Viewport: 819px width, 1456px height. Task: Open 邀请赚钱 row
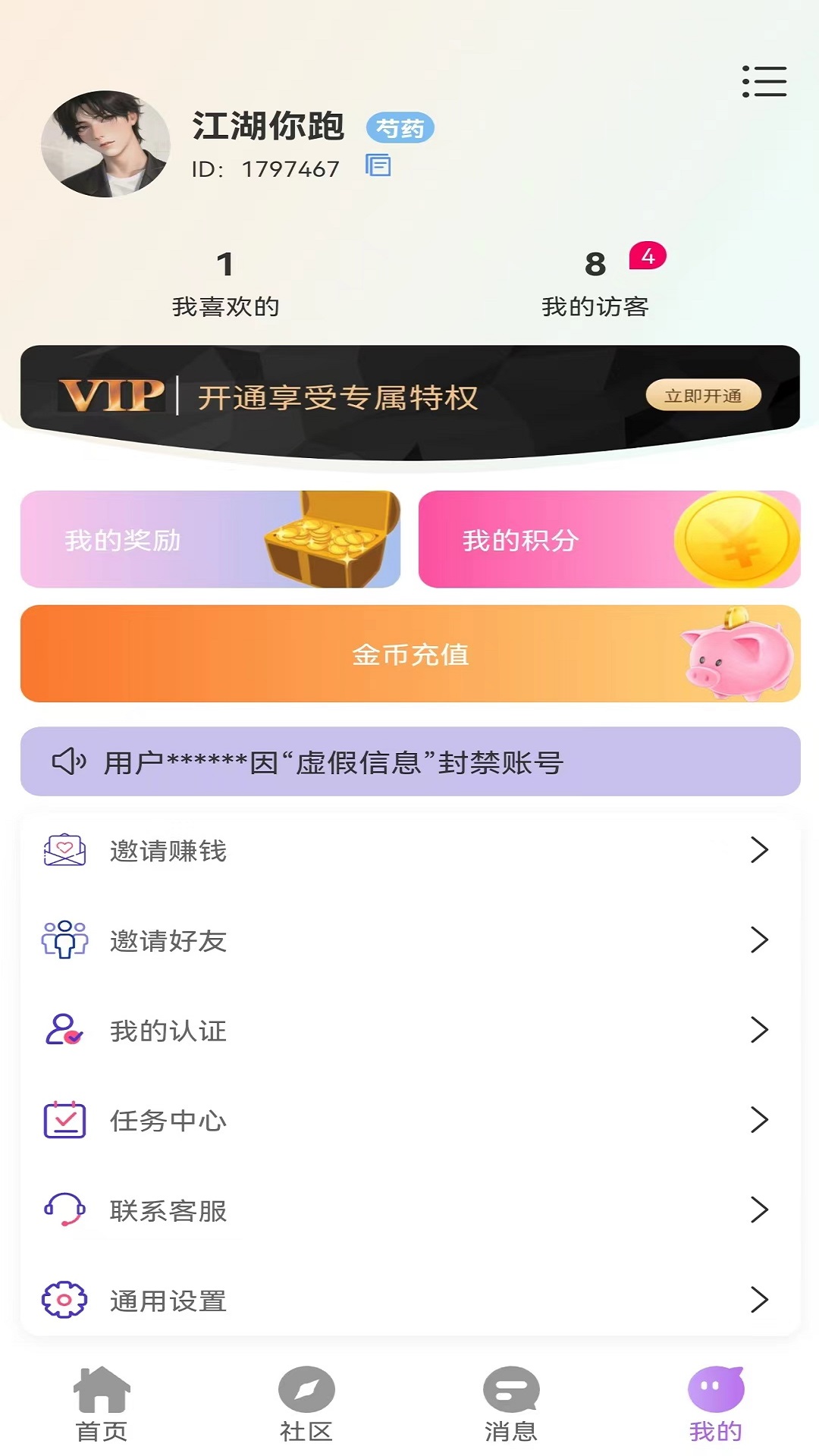(x=409, y=850)
